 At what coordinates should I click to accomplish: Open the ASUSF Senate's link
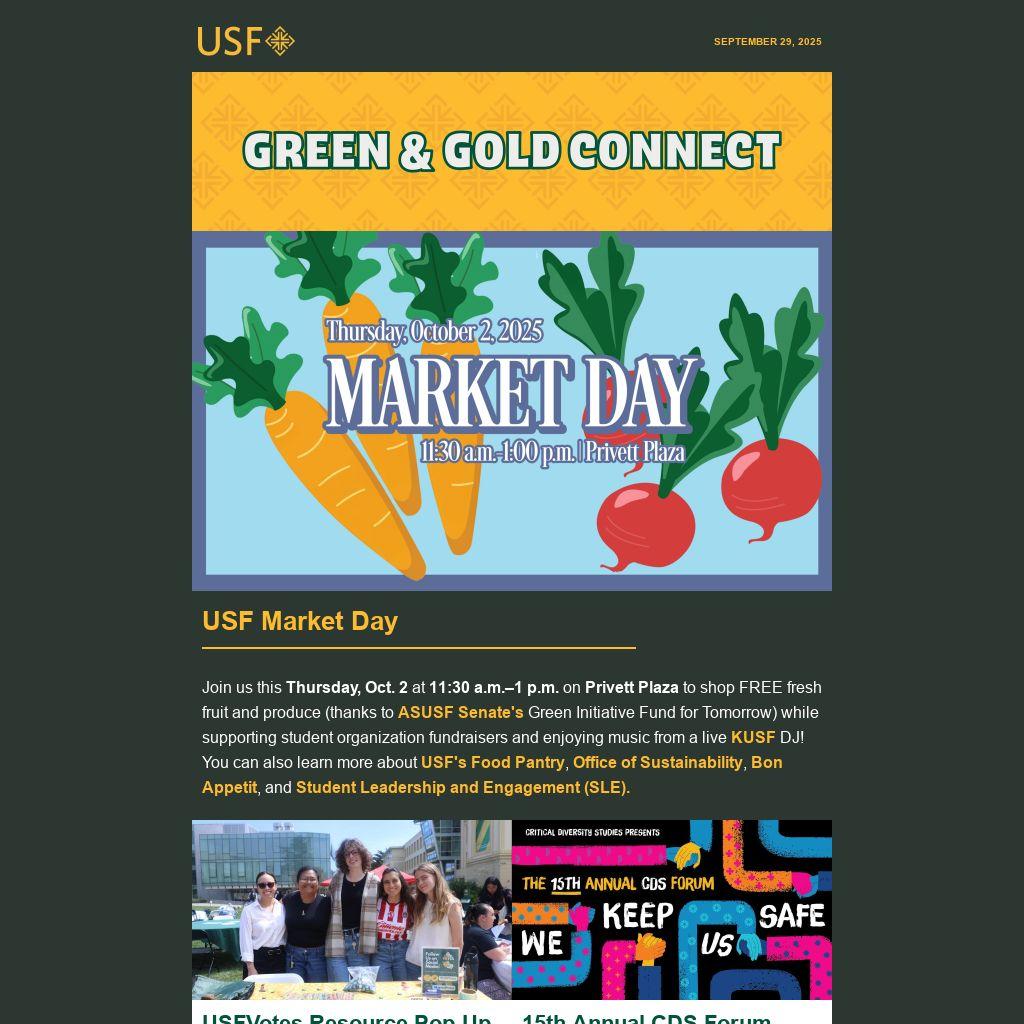pyautogui.click(x=460, y=713)
